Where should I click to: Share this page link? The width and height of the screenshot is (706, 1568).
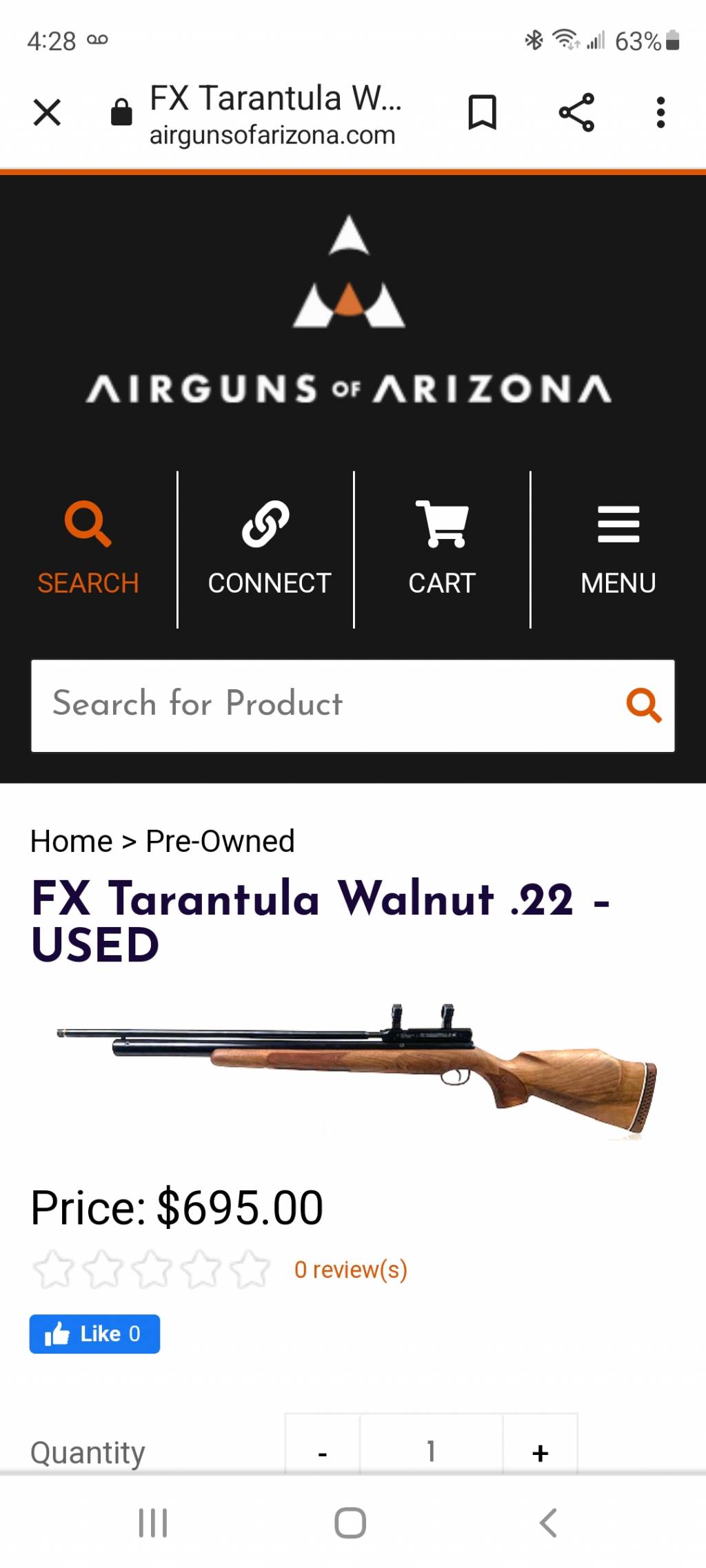(x=576, y=112)
